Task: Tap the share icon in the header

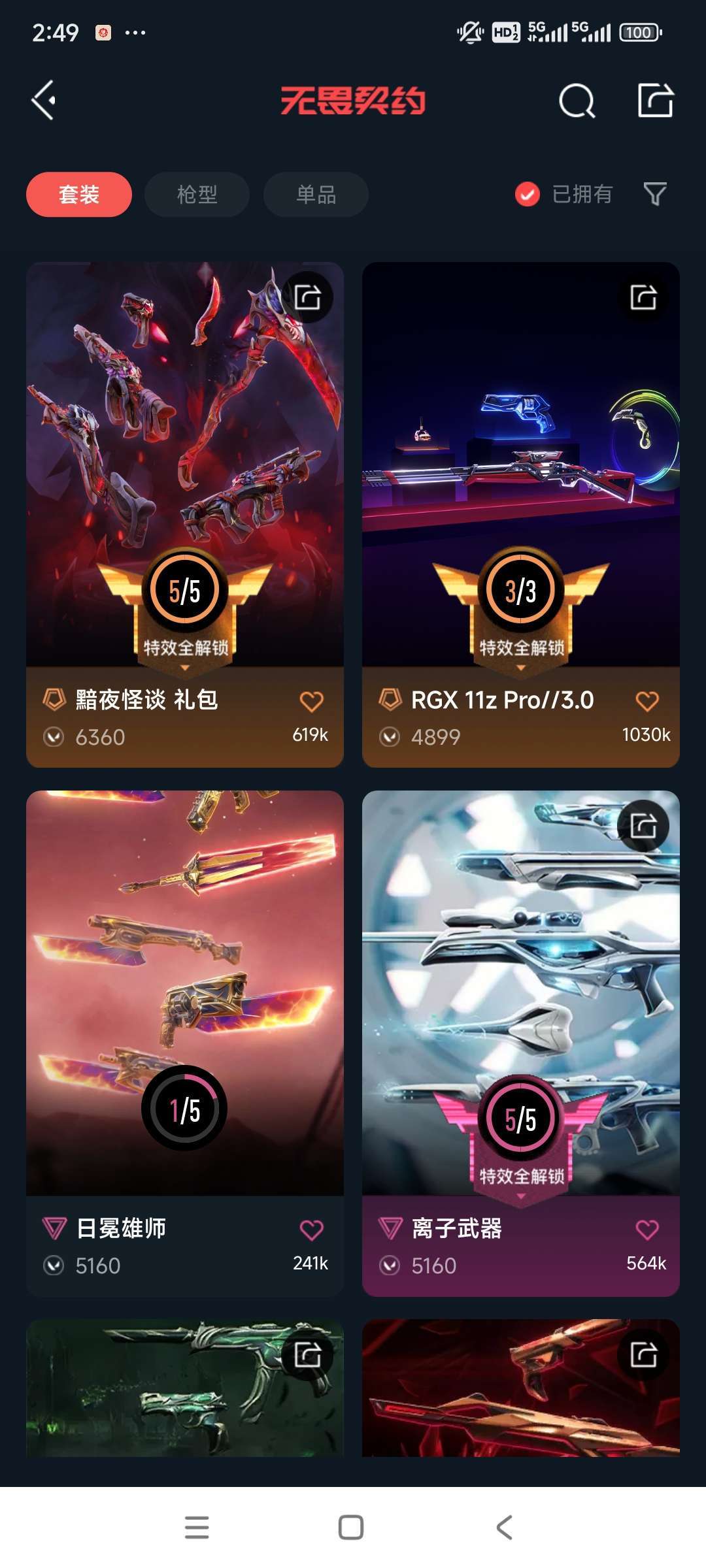Action: tap(655, 101)
